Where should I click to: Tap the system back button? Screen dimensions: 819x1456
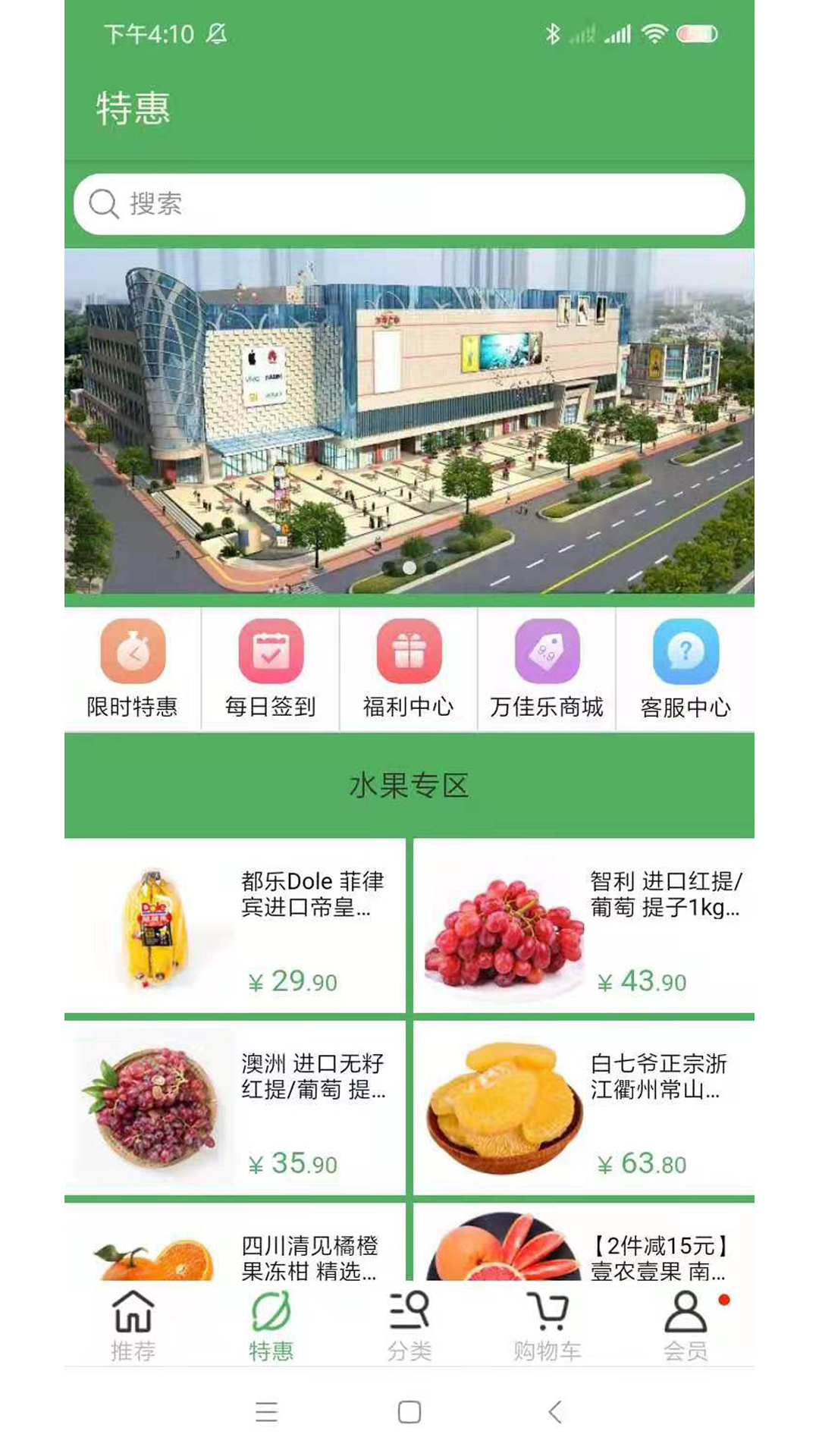[x=555, y=1412]
